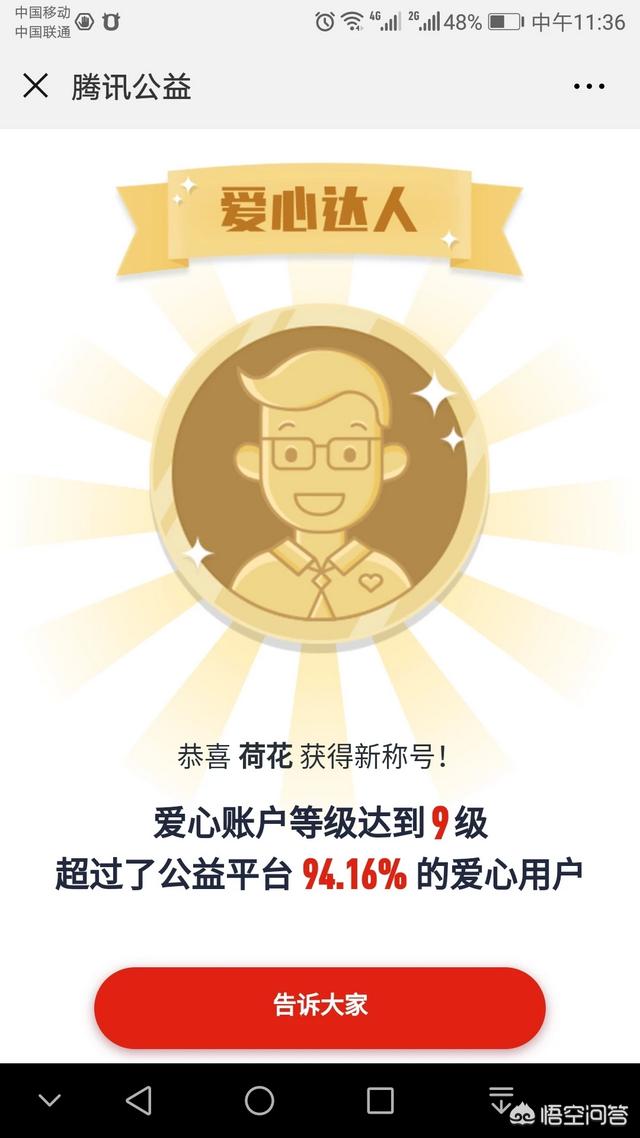This screenshot has height=1138, width=640.
Task: Go back with the system back button
Action: (139, 1101)
